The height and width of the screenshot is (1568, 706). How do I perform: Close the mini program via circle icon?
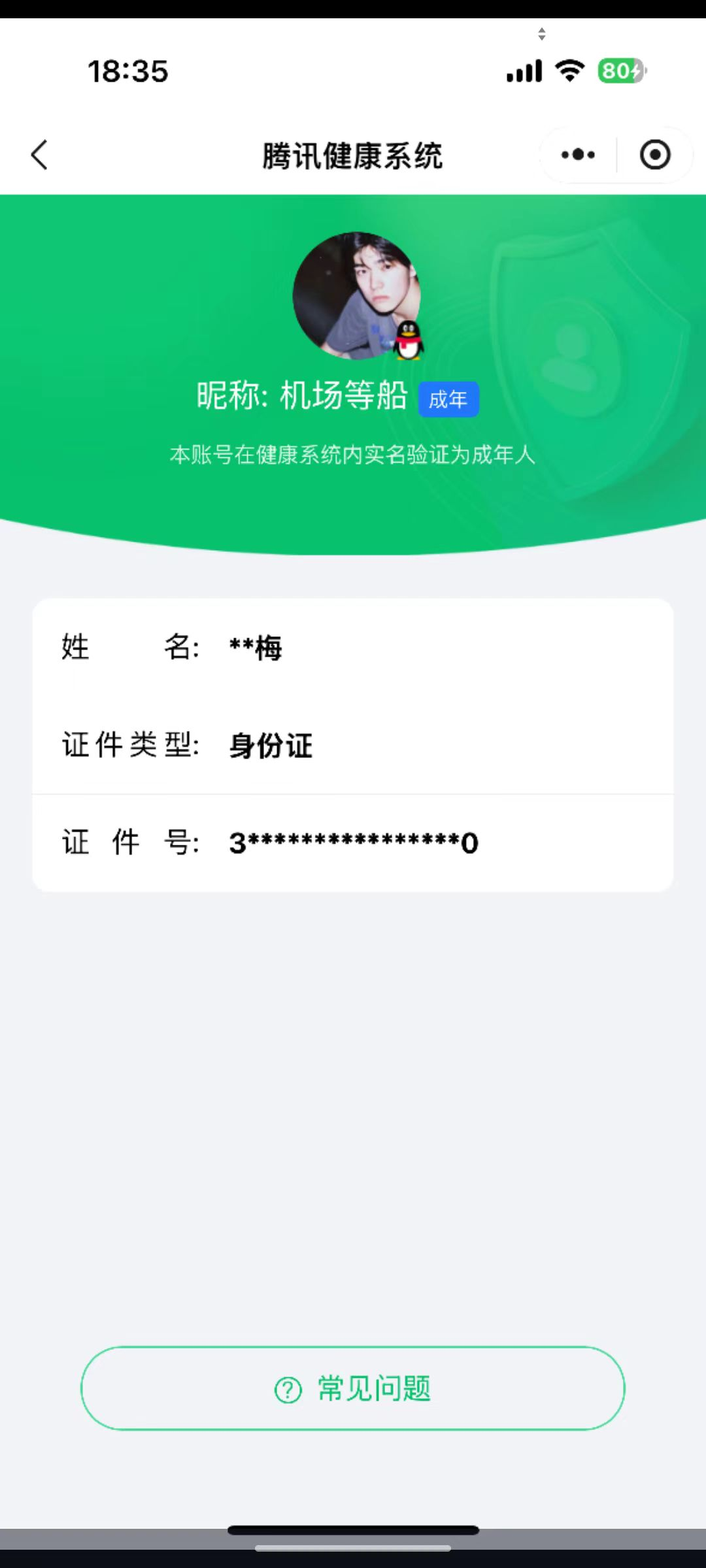click(654, 155)
